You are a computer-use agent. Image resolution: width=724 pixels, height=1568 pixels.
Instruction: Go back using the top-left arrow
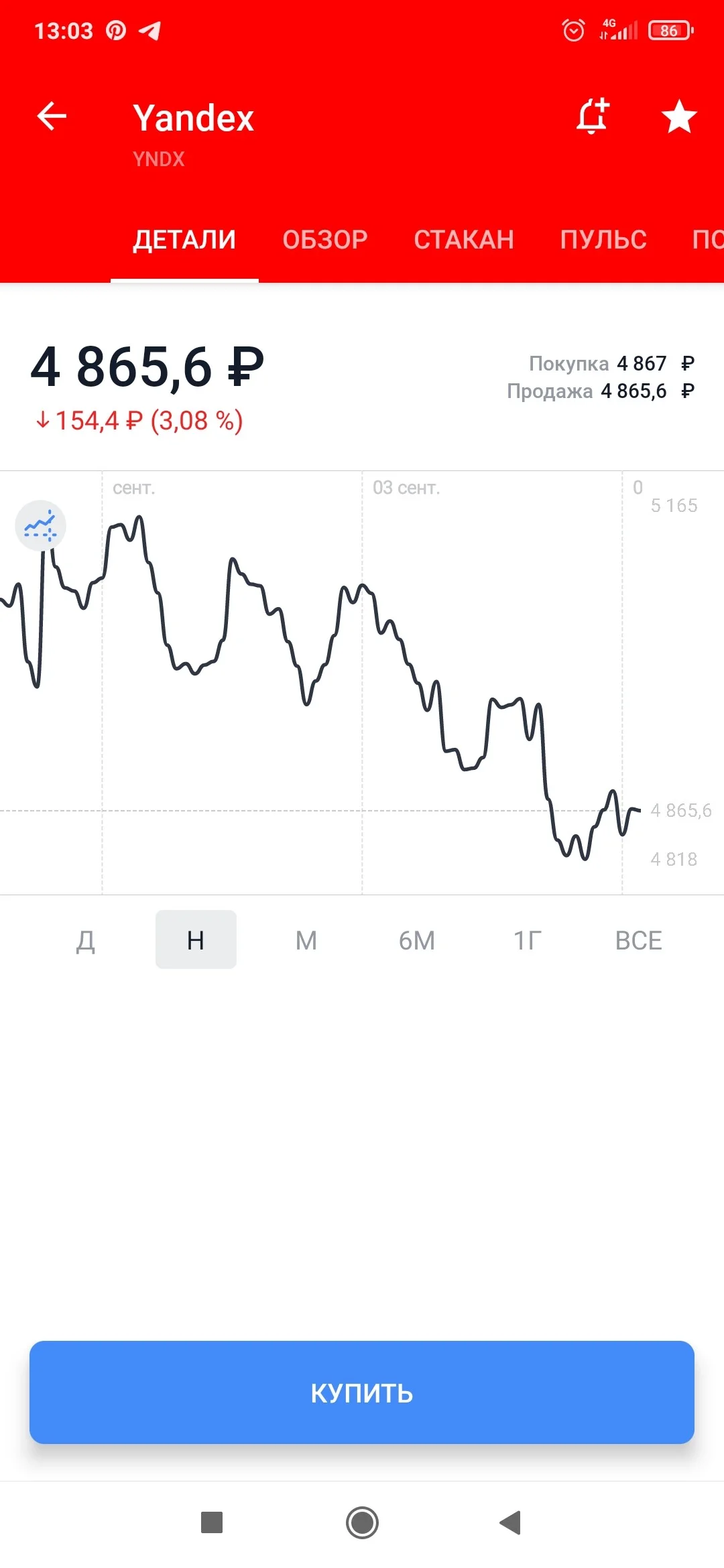(x=52, y=117)
